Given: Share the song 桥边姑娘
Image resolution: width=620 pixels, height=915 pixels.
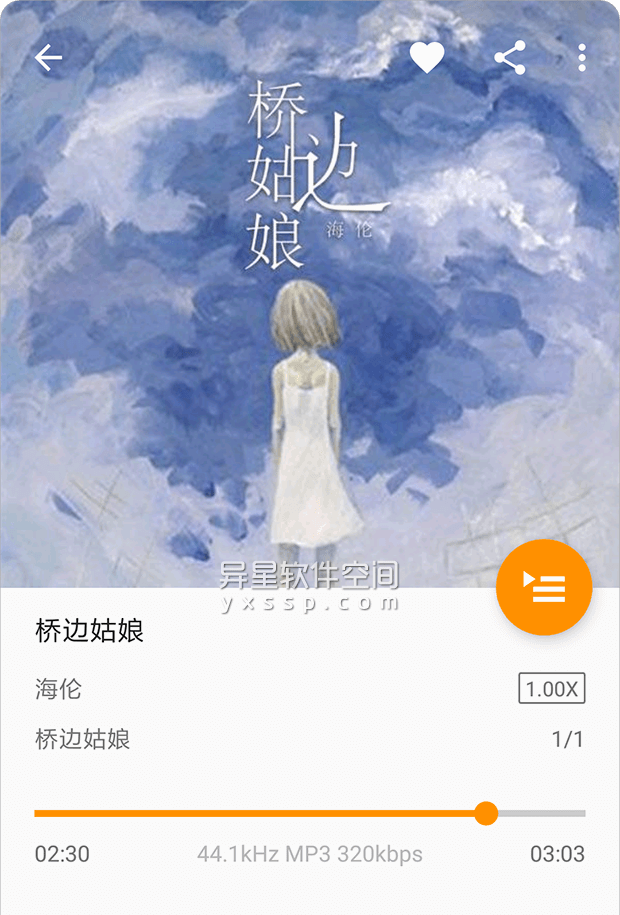Looking at the screenshot, I should tap(510, 58).
